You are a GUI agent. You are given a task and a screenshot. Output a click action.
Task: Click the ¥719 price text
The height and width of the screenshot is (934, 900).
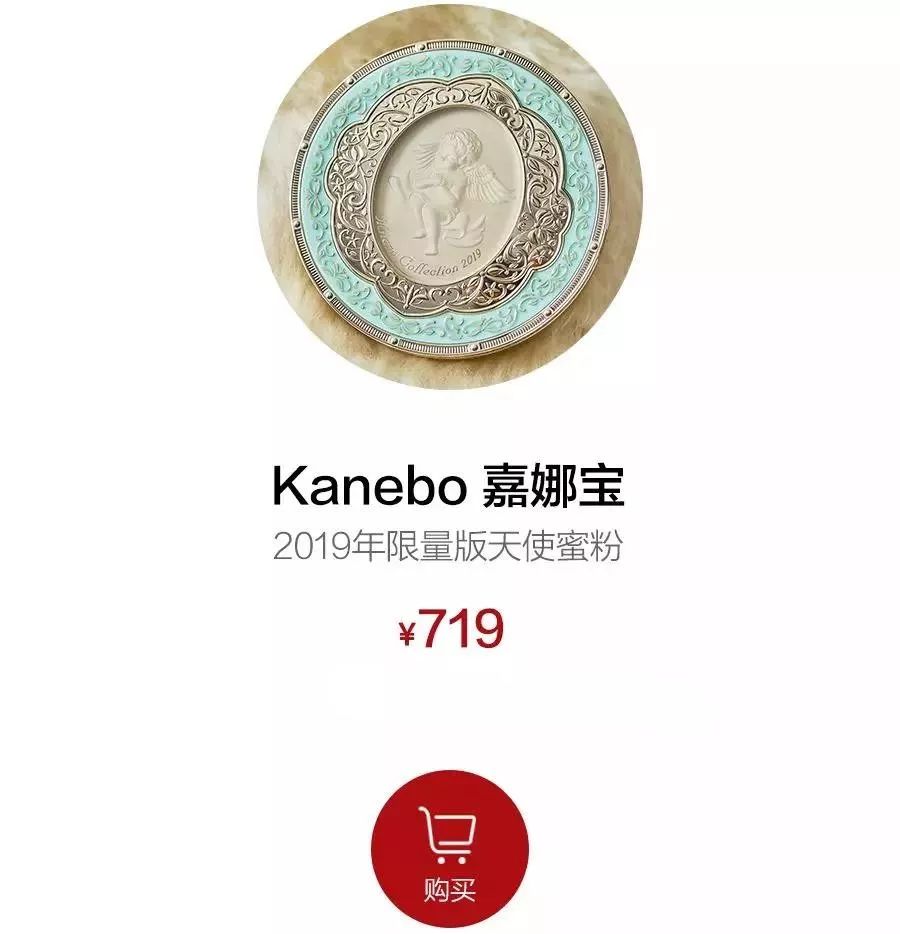pos(449,625)
